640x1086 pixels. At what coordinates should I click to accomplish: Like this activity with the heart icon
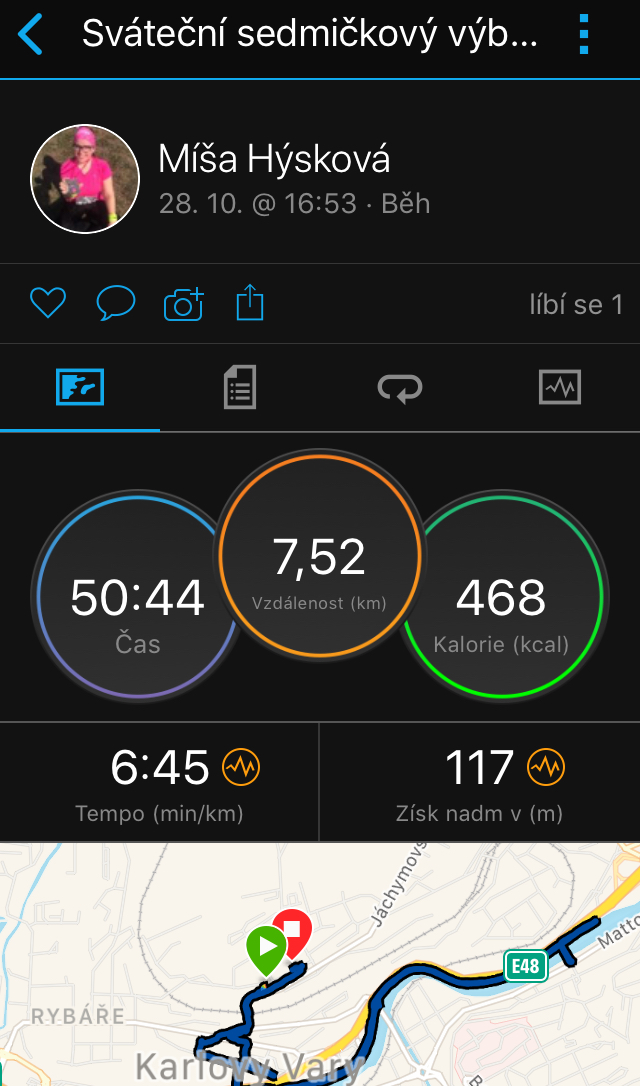48,303
